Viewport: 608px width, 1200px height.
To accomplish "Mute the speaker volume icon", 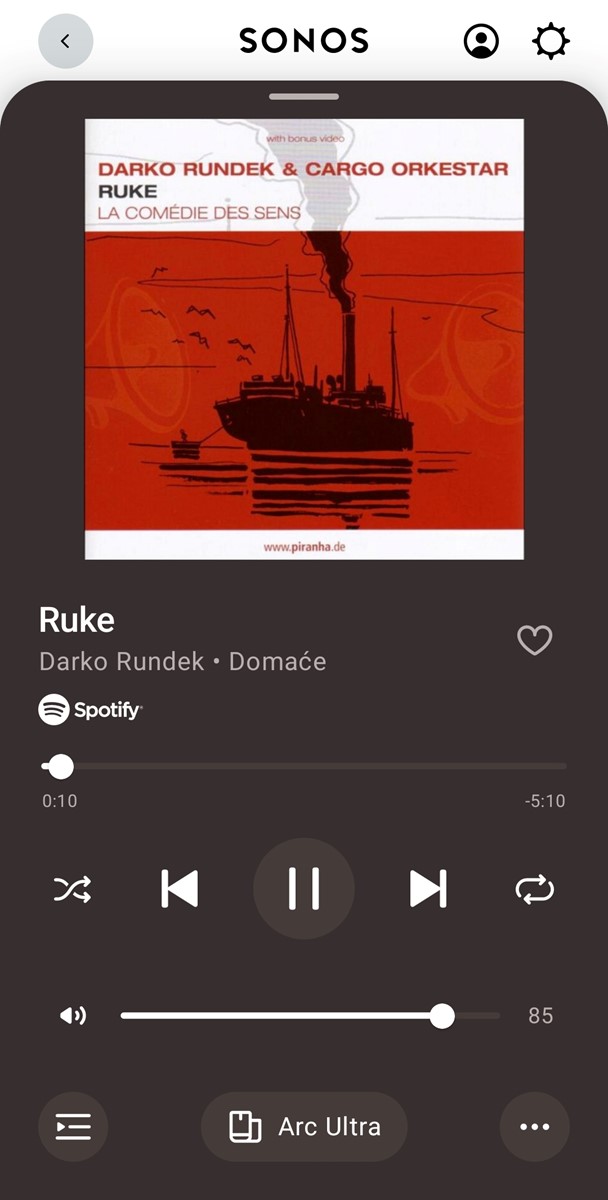I will point(73,1016).
